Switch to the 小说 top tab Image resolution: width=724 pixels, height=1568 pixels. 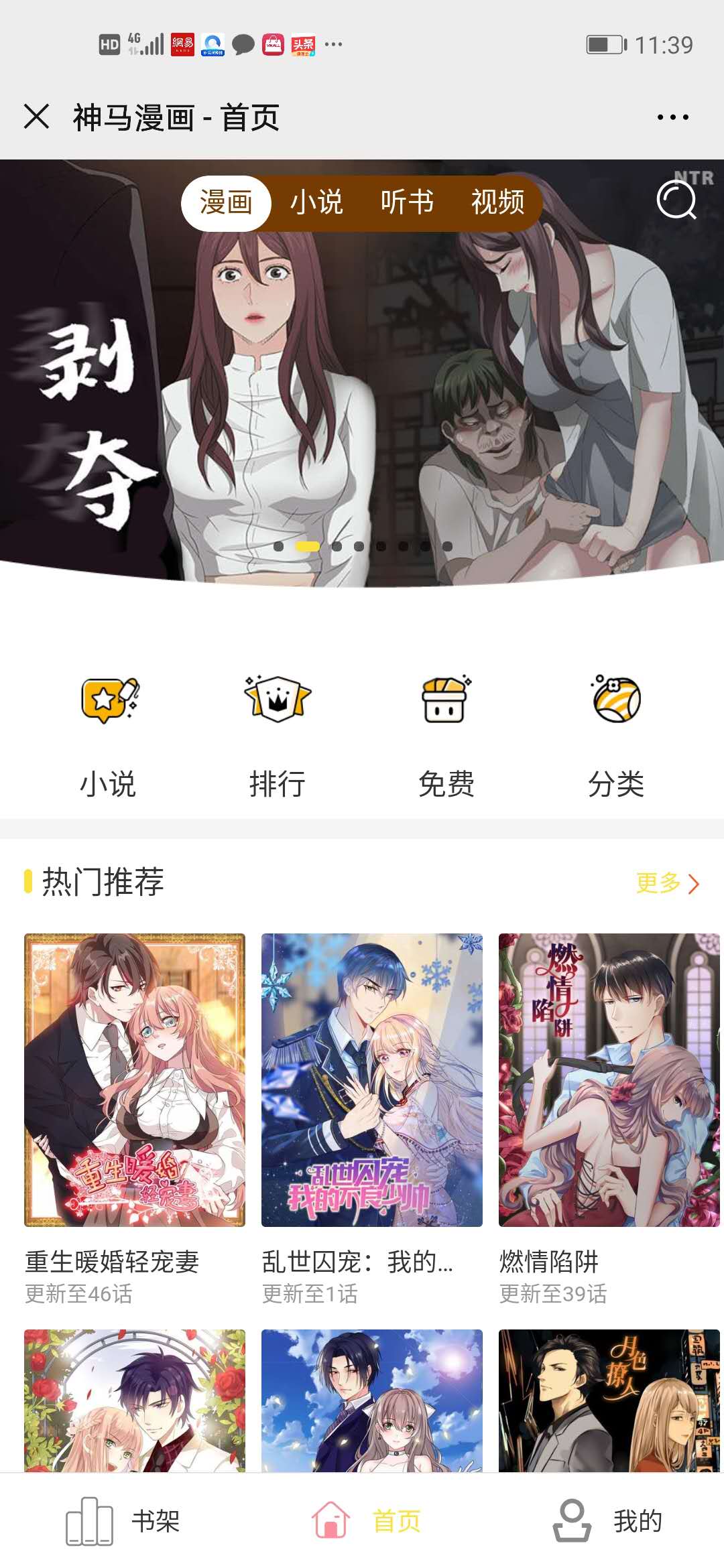click(x=316, y=202)
